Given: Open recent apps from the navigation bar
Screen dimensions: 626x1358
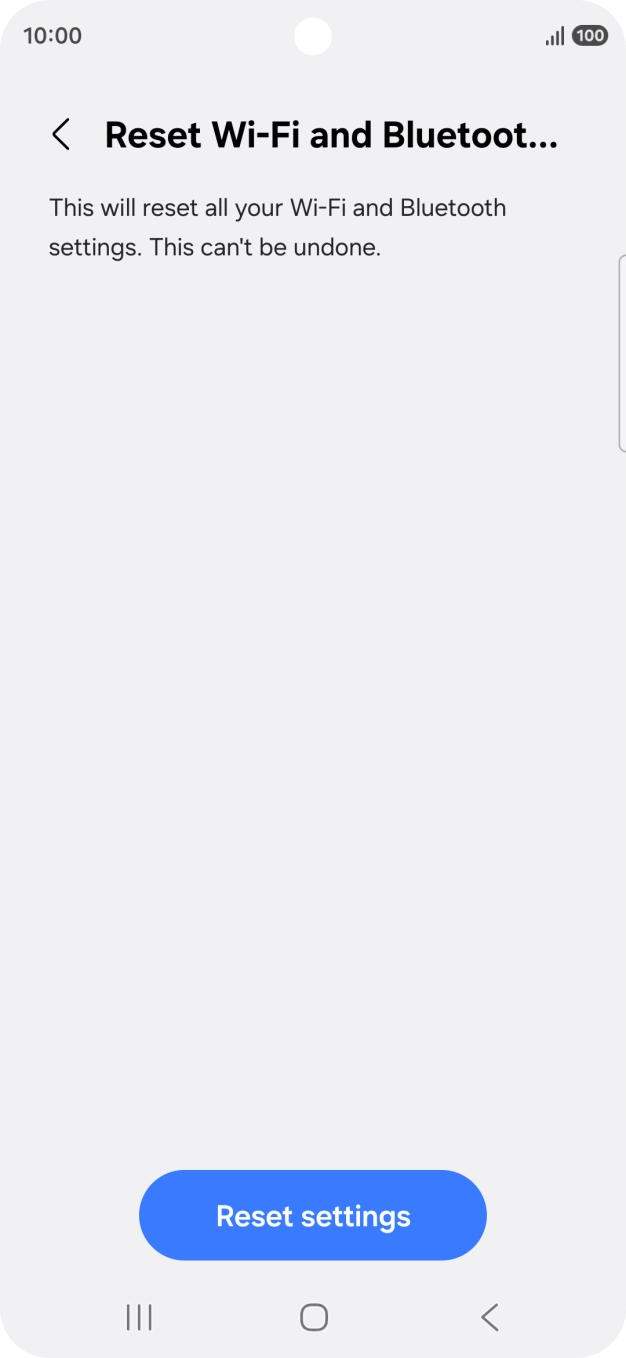Looking at the screenshot, I should 139,1317.
